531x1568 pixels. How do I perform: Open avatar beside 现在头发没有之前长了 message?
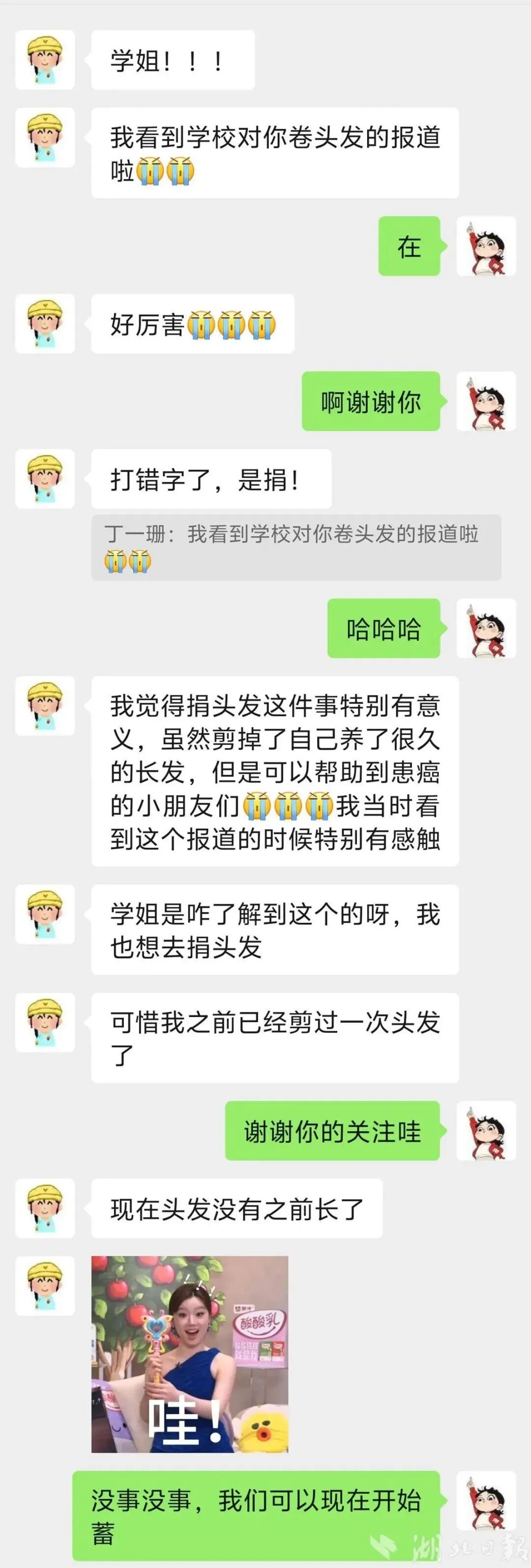(45, 1207)
